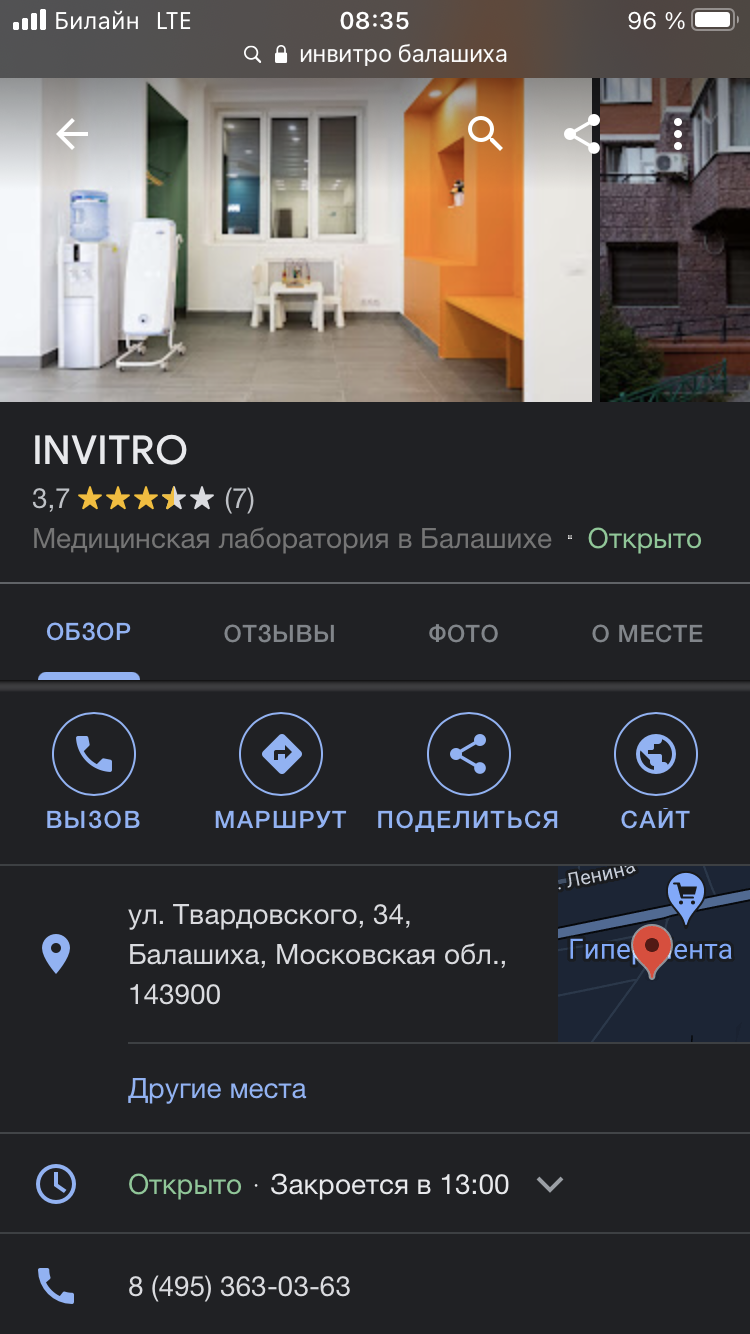Tap the ПОДЕЛИТЬСЯ button
This screenshot has height=1334, width=750.
pyautogui.click(x=468, y=773)
